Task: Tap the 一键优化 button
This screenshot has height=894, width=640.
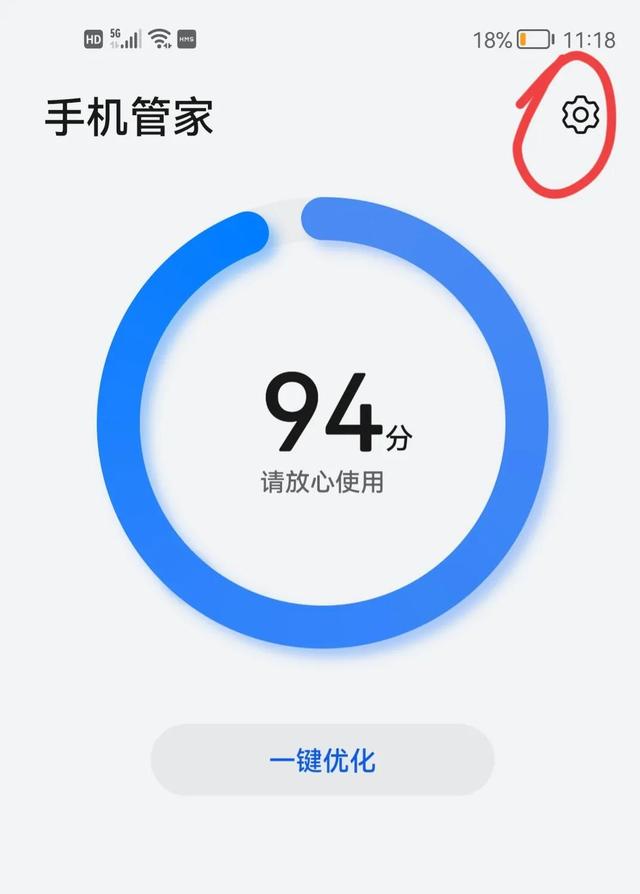Action: (x=322, y=760)
